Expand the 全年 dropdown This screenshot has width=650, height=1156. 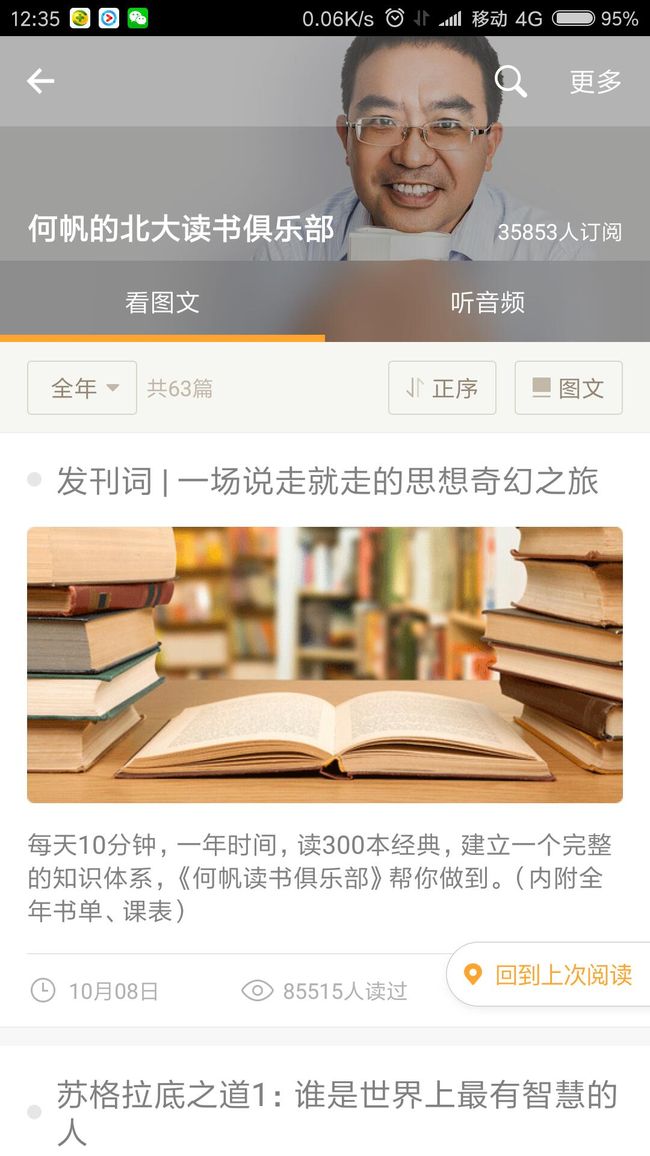coord(82,388)
